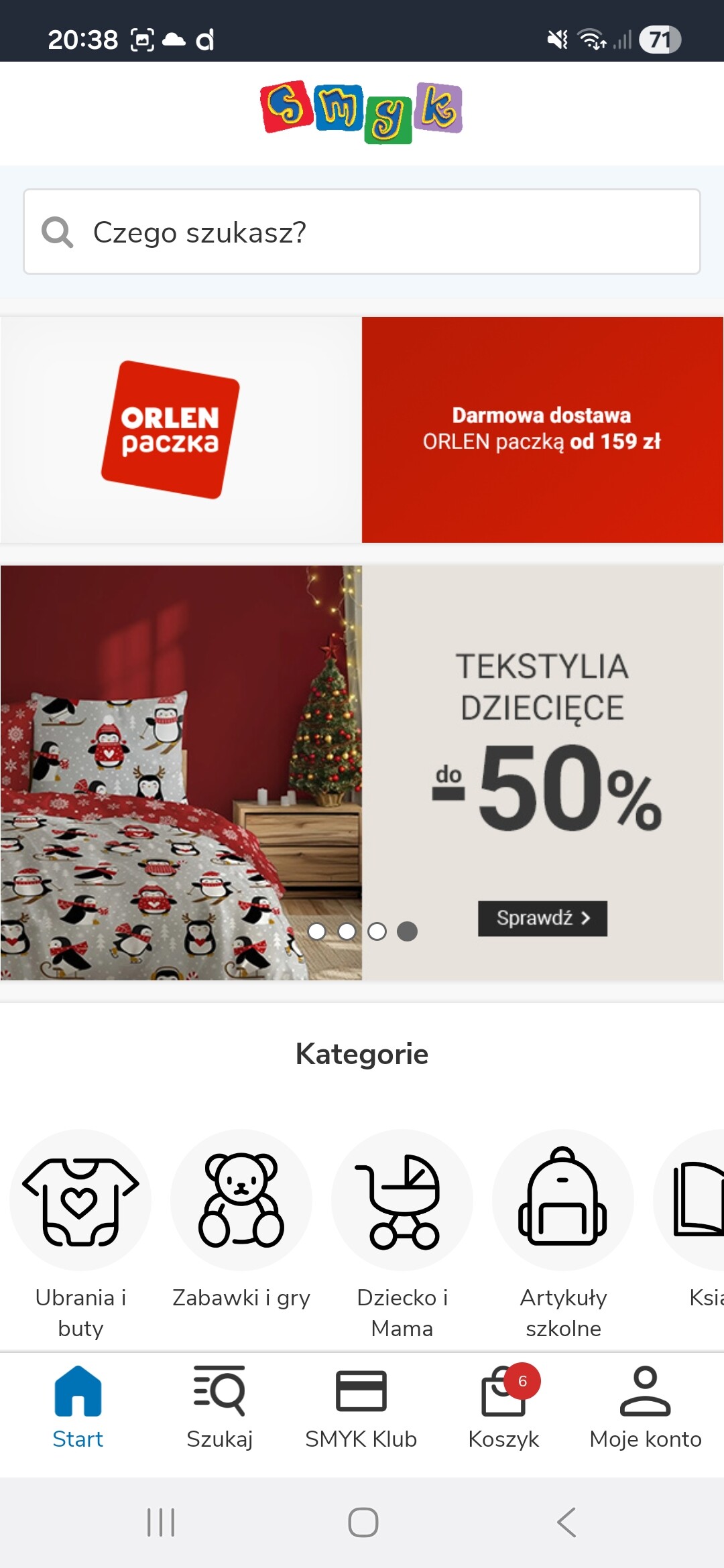The height and width of the screenshot is (1568, 724).
Task: Tap the 'Sprawdź' button on textiles banner
Action: tap(542, 918)
